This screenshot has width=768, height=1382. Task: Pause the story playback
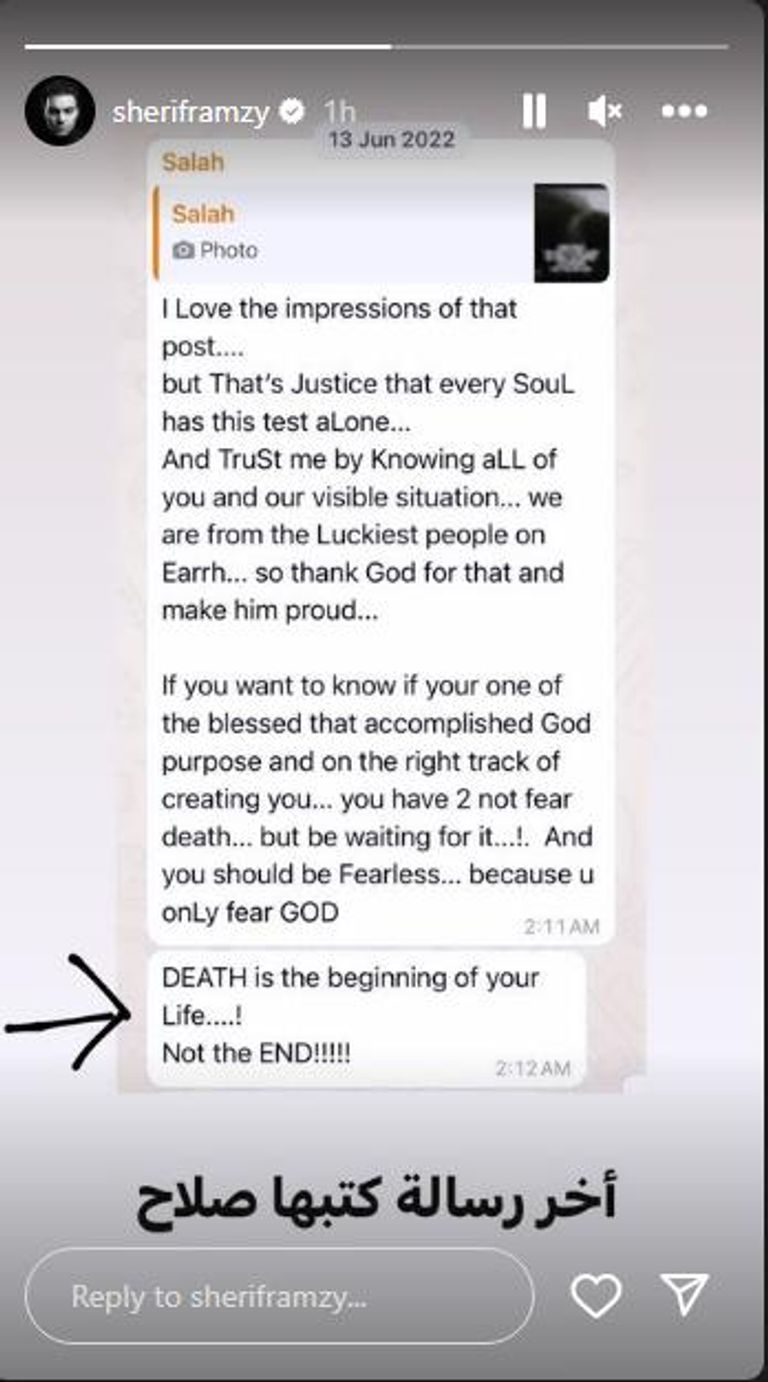tap(534, 112)
